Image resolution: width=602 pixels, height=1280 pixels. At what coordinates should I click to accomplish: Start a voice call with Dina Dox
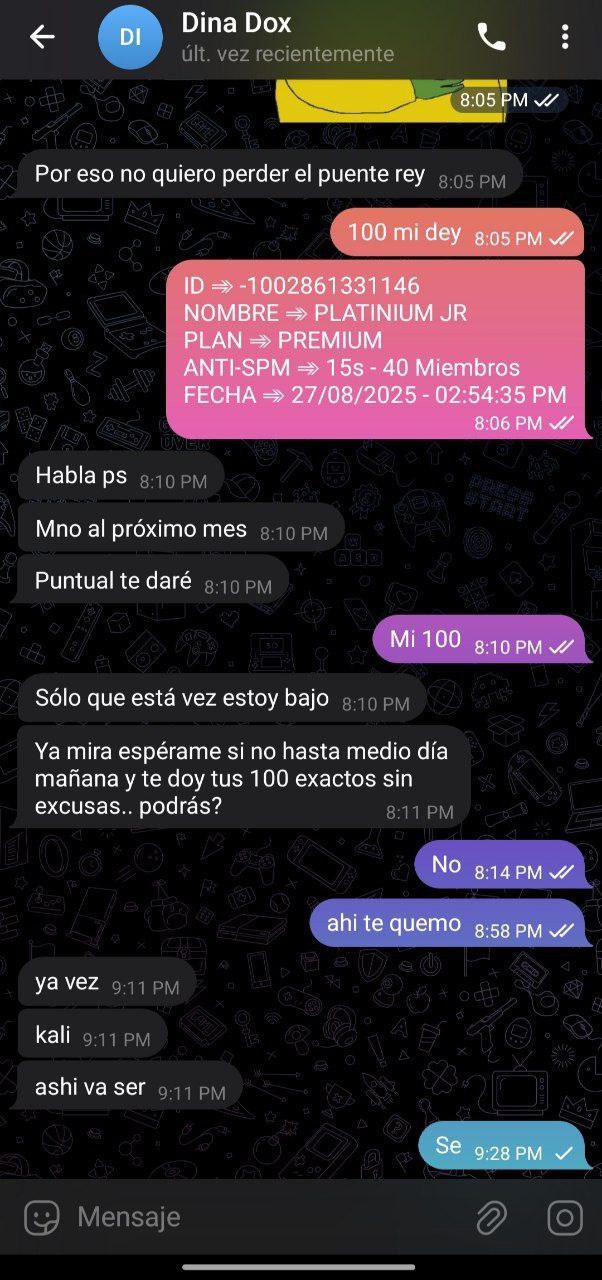(491, 38)
